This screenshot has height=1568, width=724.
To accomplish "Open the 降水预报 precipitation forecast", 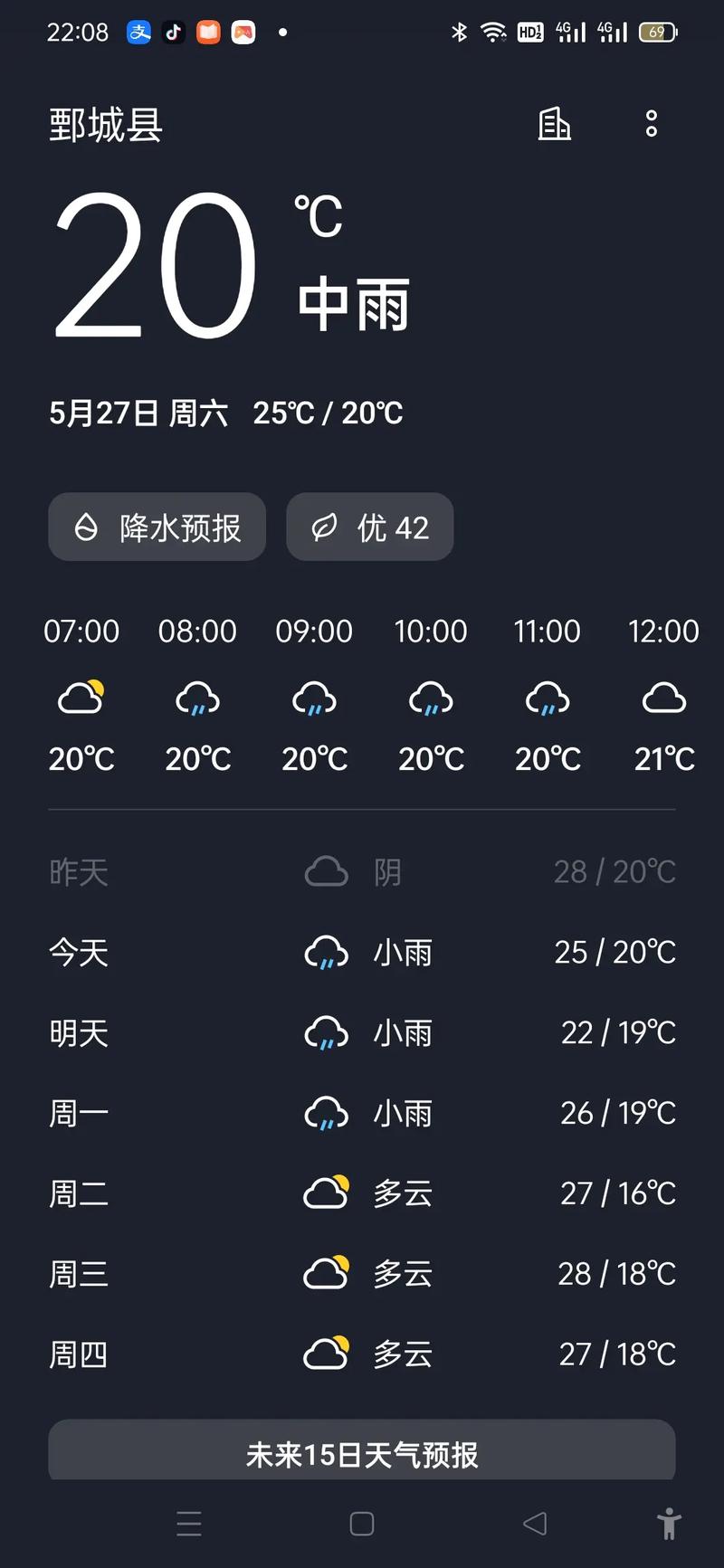I will [157, 527].
